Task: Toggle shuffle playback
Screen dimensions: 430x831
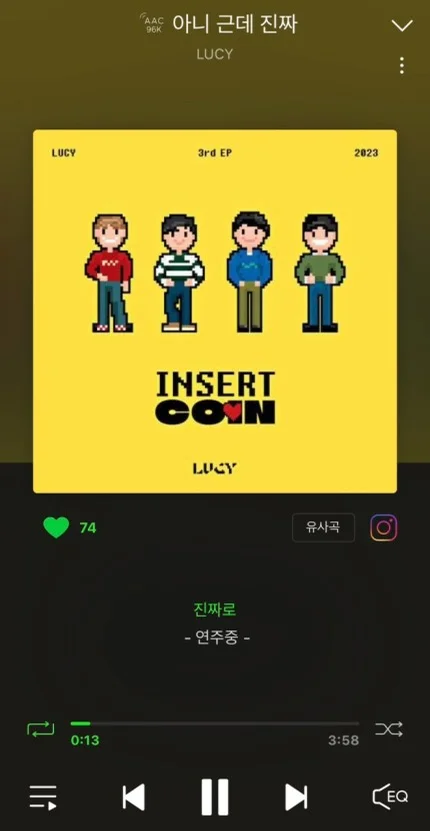Action: click(389, 729)
